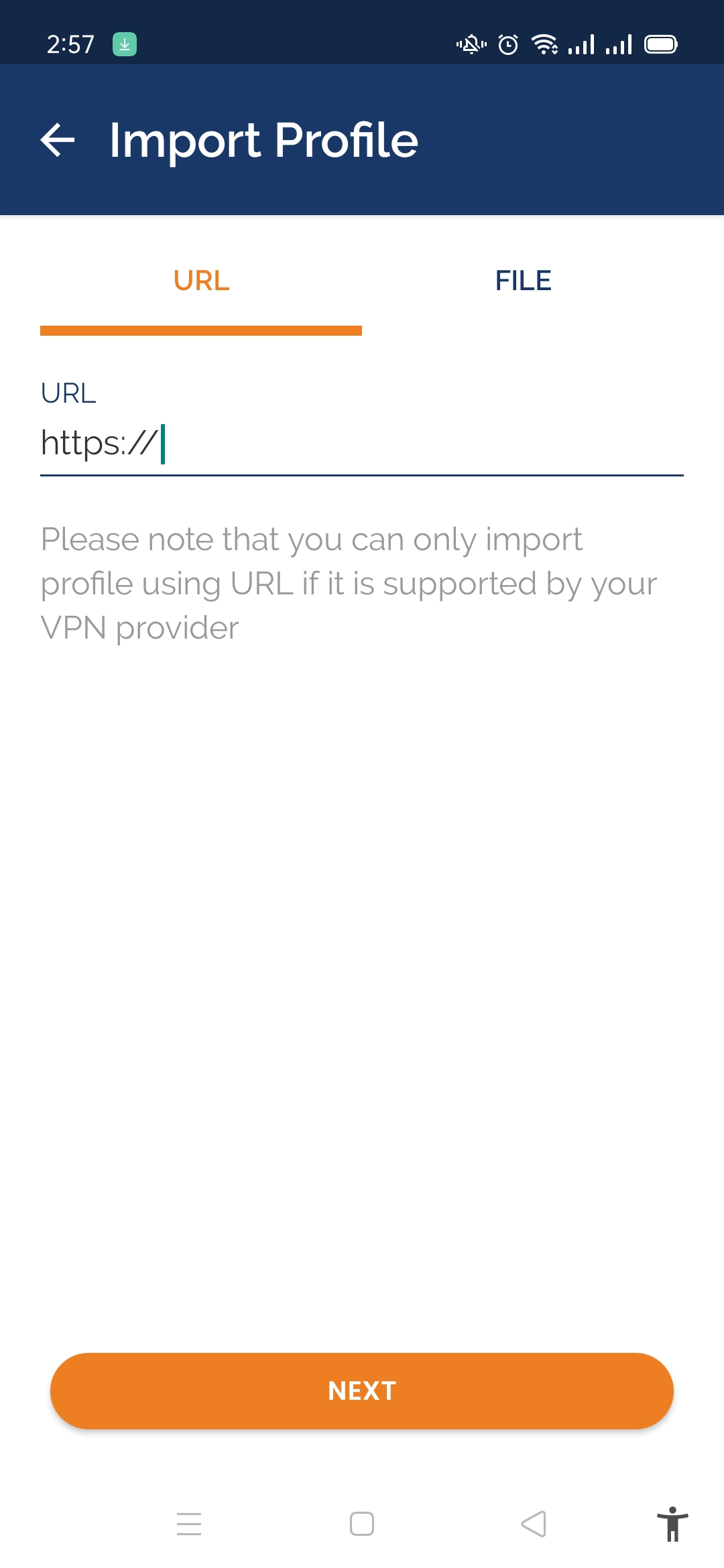Go to the home screen
Image resolution: width=724 pixels, height=1568 pixels.
362,1523
